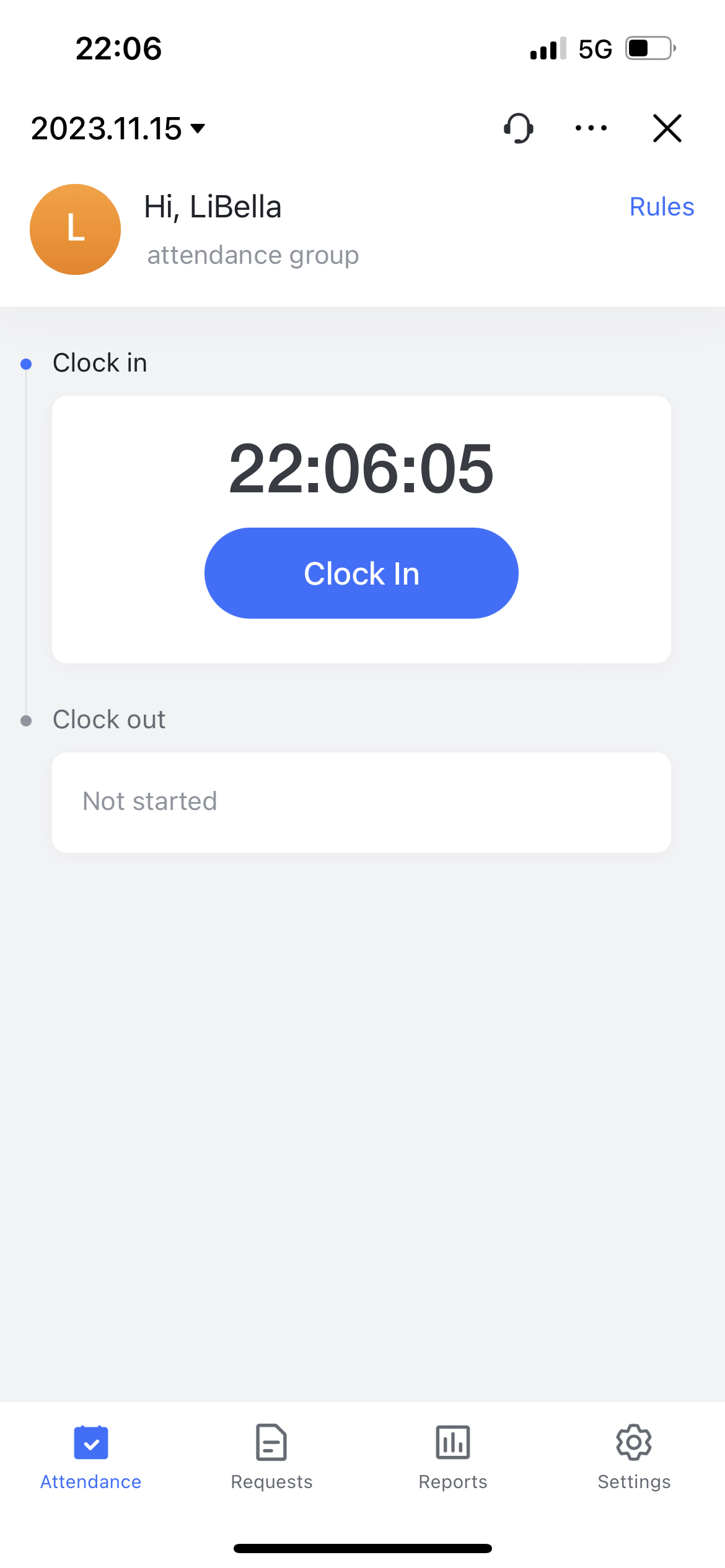The width and height of the screenshot is (725, 1568).
Task: Open LiBella's profile avatar
Action: [76, 229]
